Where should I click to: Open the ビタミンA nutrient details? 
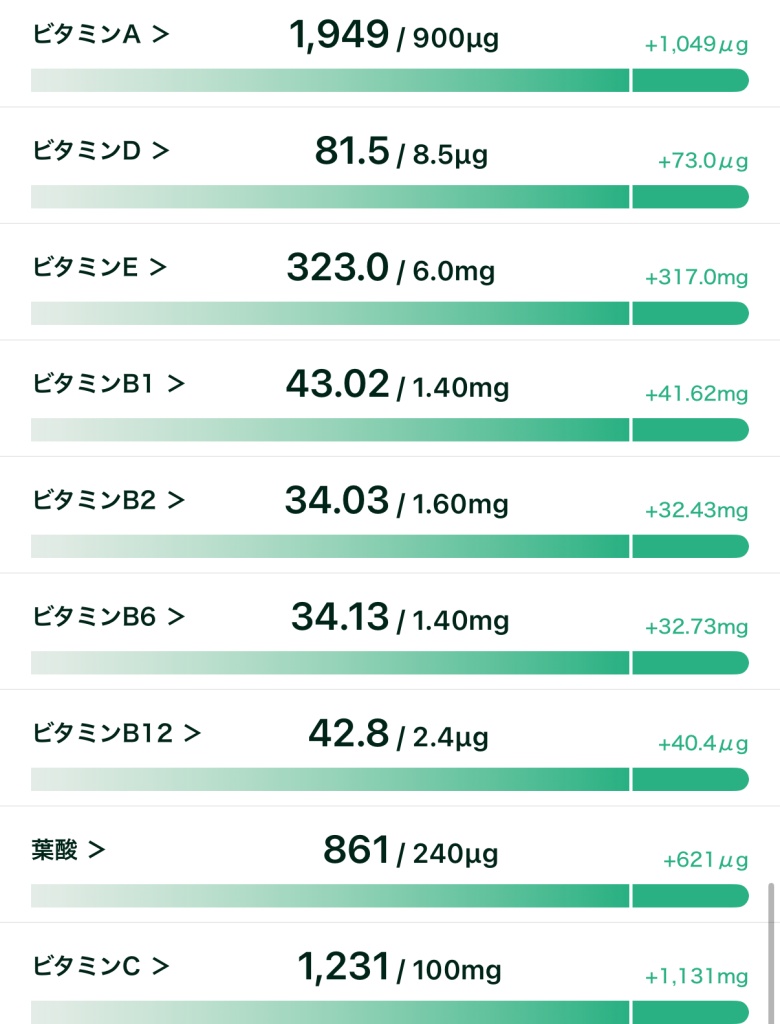pyautogui.click(x=101, y=35)
